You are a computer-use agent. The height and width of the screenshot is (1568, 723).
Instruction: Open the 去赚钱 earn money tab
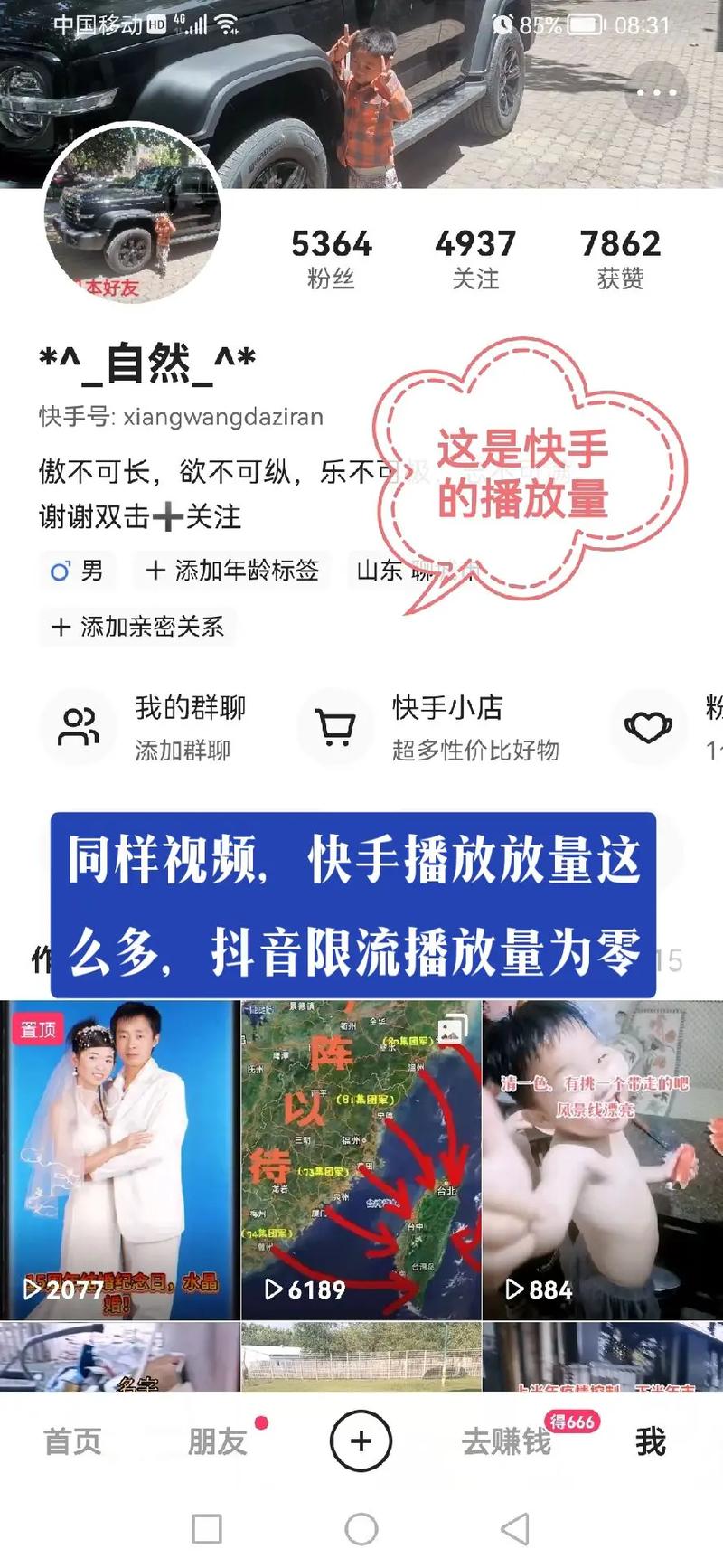point(506,1441)
